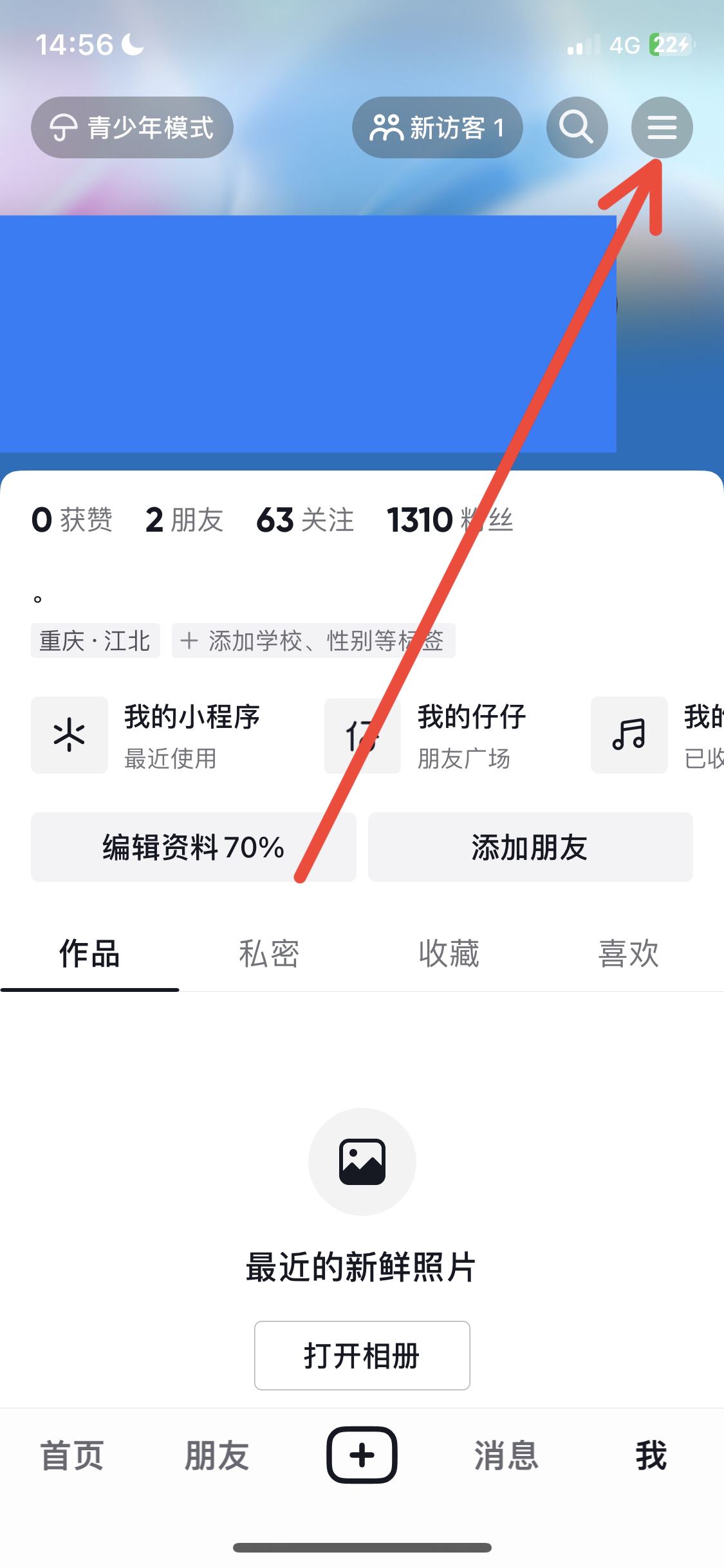724x1568 pixels.
Task: Open the hamburger menu at top right
Action: pos(662,127)
